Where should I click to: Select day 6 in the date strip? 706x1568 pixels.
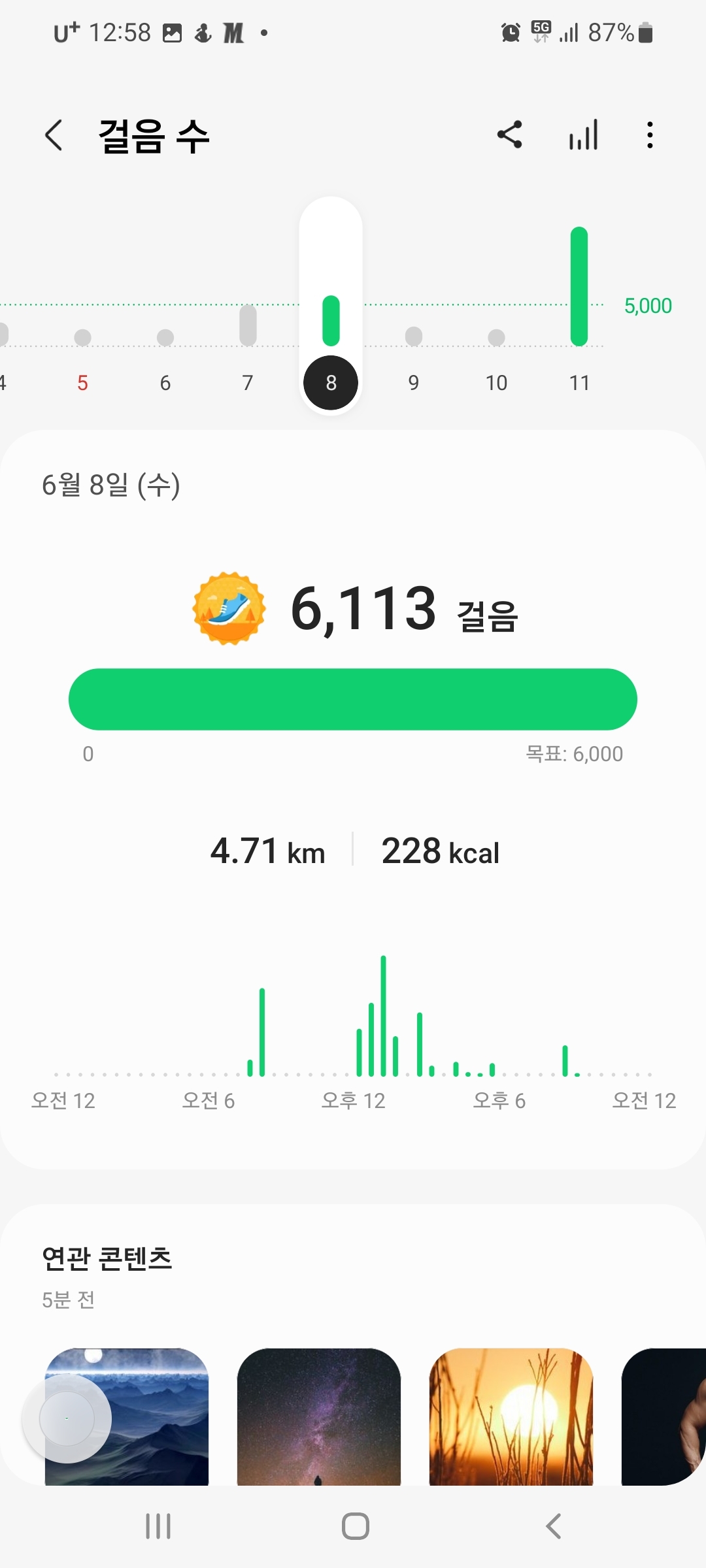165,382
